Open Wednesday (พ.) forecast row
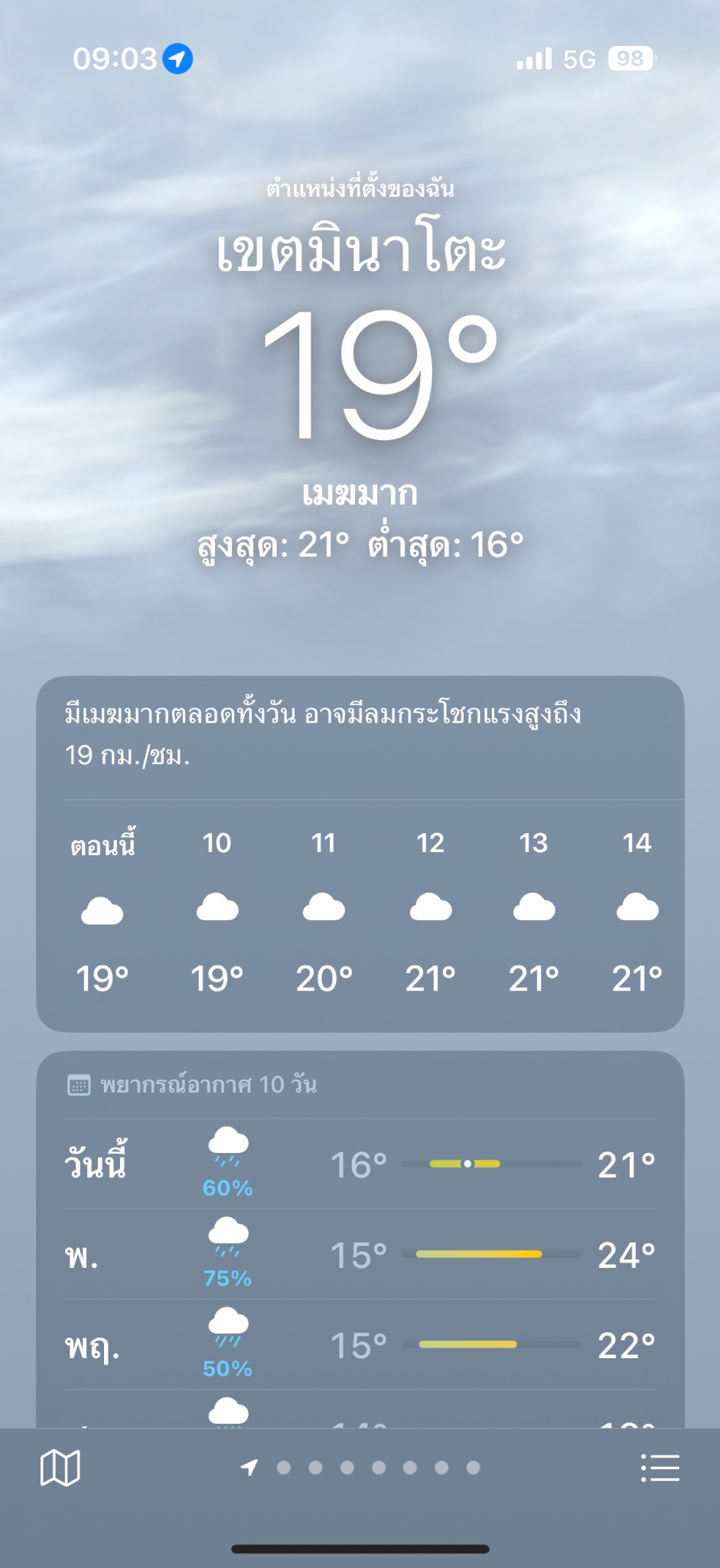 pos(360,1254)
